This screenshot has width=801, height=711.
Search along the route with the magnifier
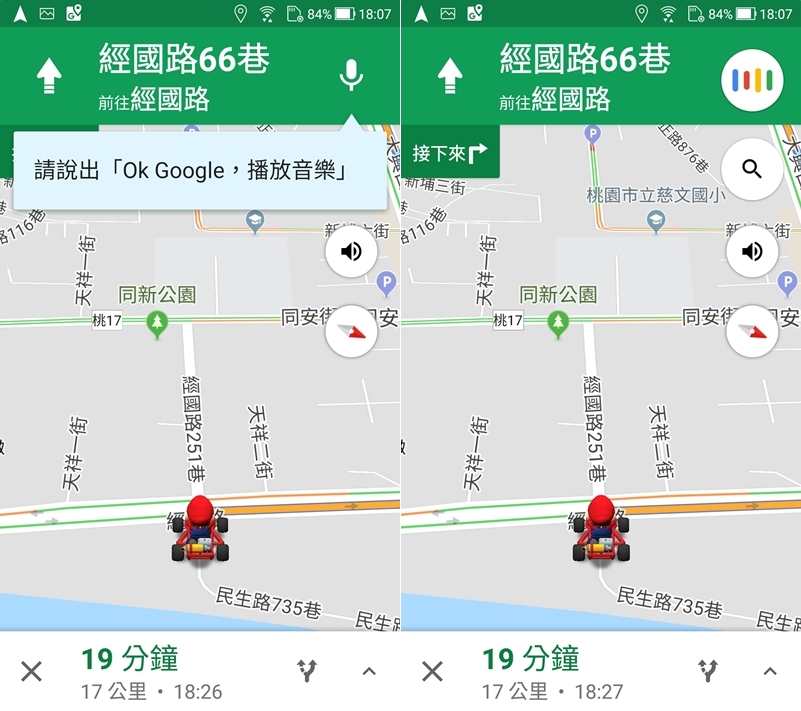751,169
